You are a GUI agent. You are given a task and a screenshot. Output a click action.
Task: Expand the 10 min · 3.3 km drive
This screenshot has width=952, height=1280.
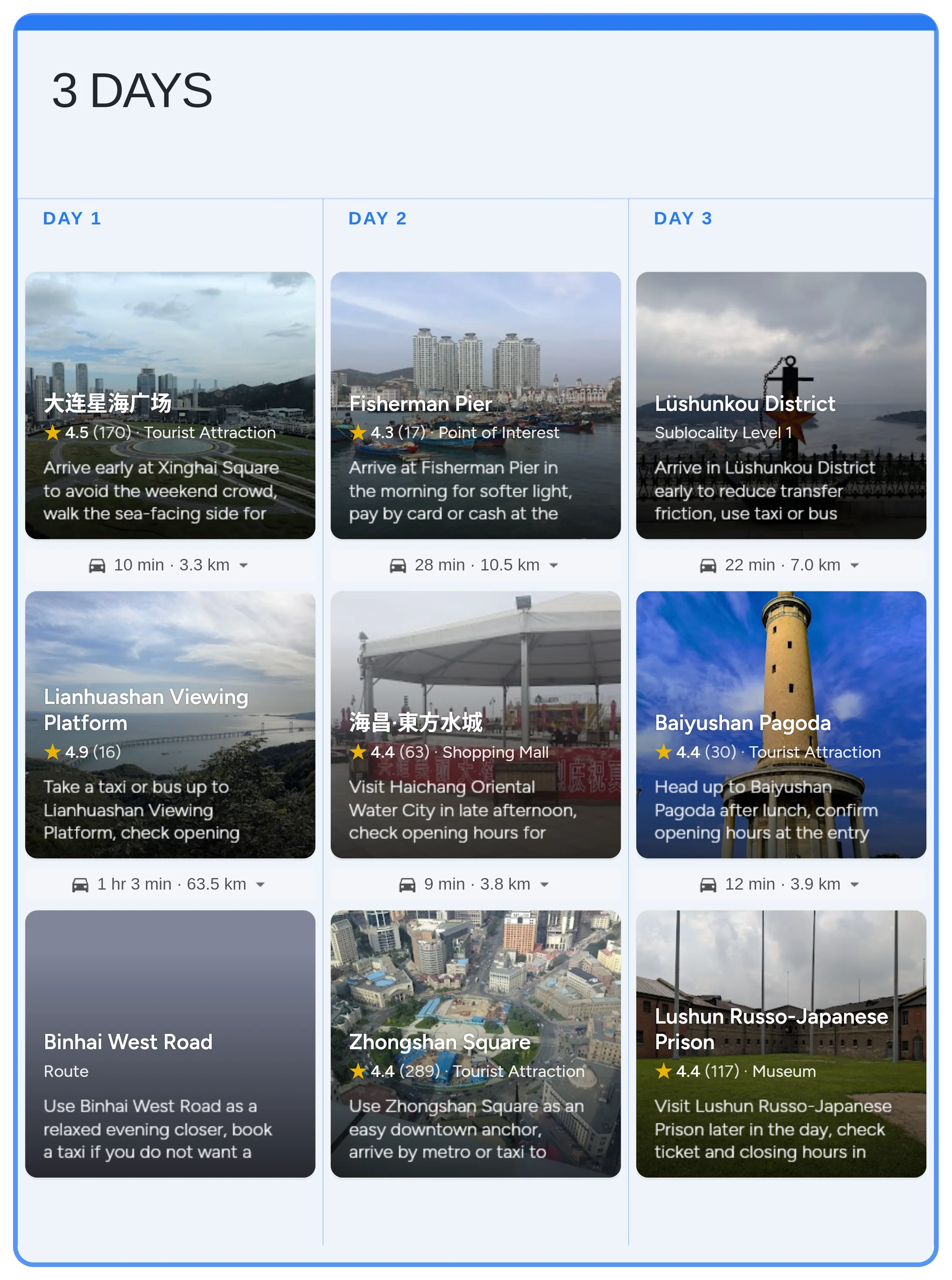(x=244, y=565)
